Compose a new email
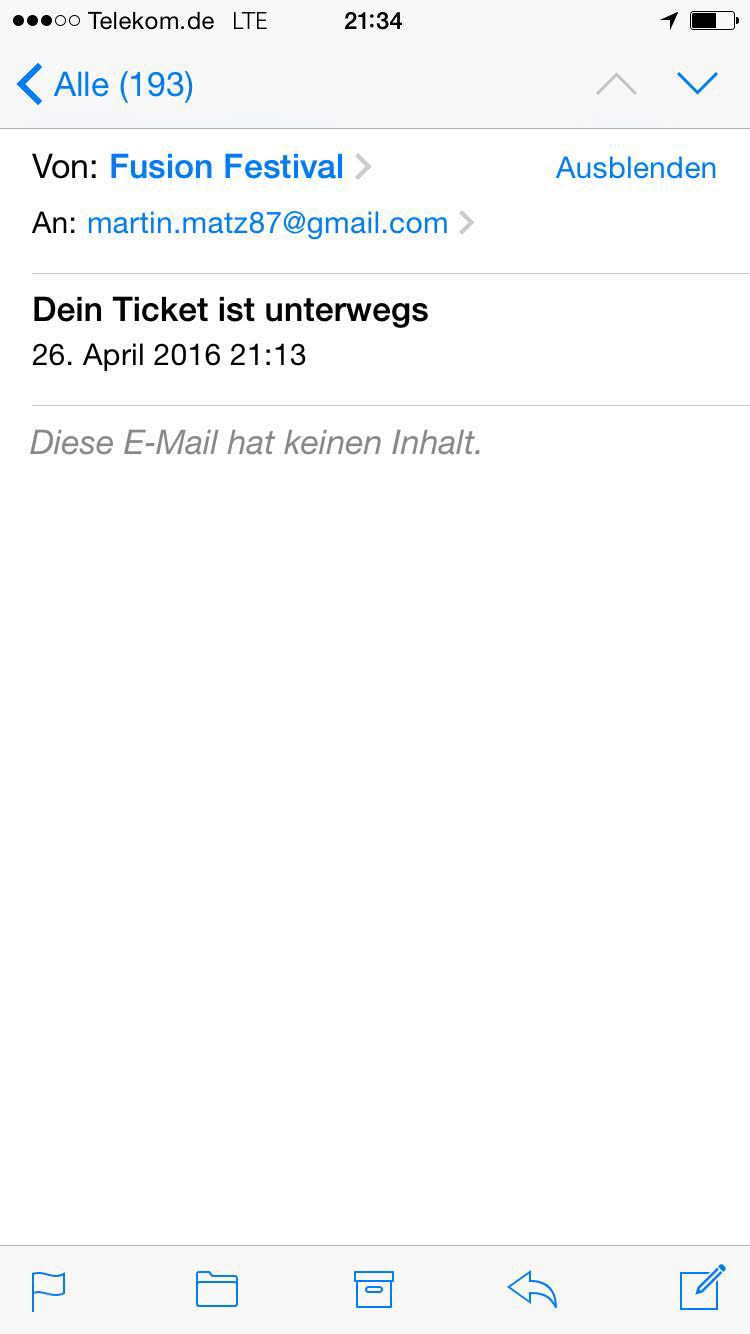The image size is (750, 1334). (x=702, y=1287)
